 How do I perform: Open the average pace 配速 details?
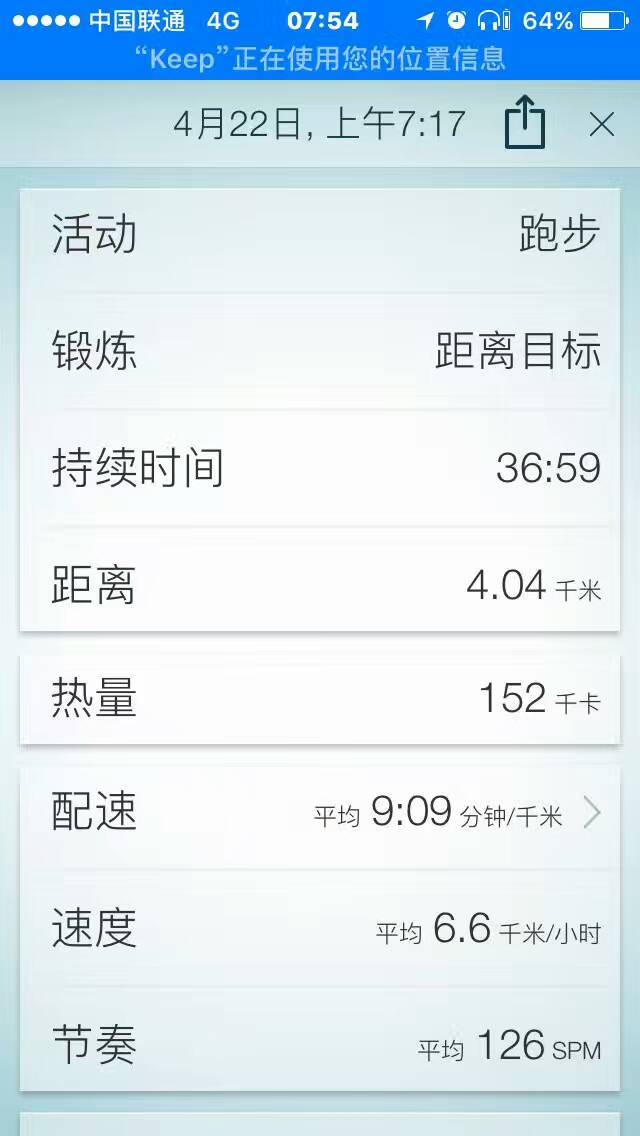[x=590, y=814]
